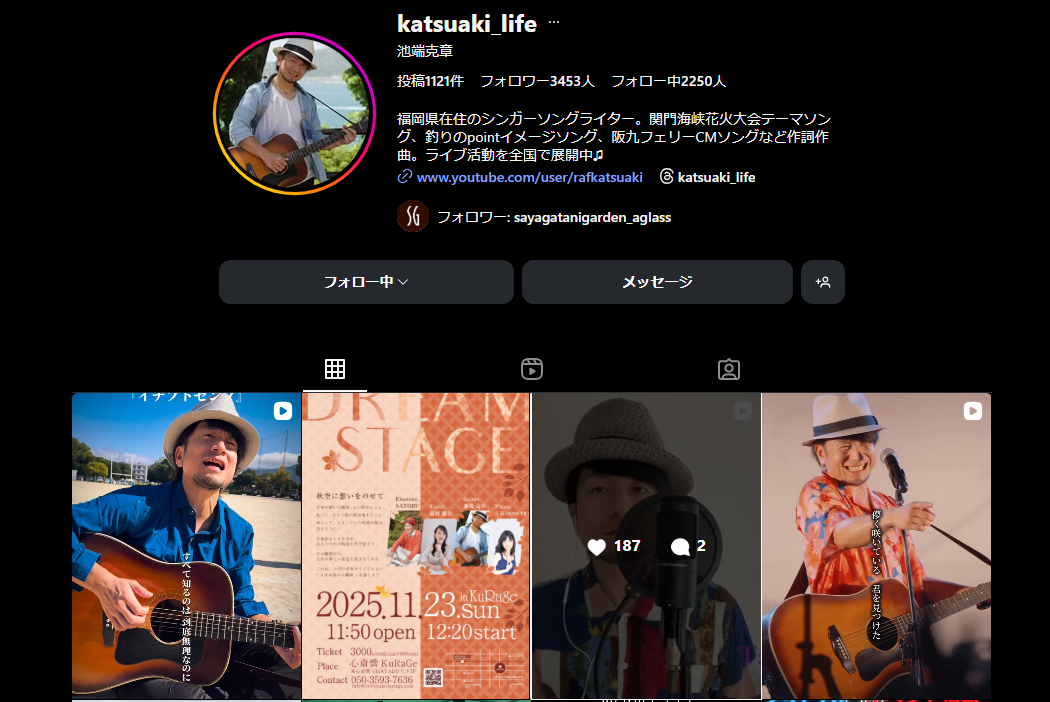View katsuaki_life's story from profile picture

pyautogui.click(x=294, y=113)
